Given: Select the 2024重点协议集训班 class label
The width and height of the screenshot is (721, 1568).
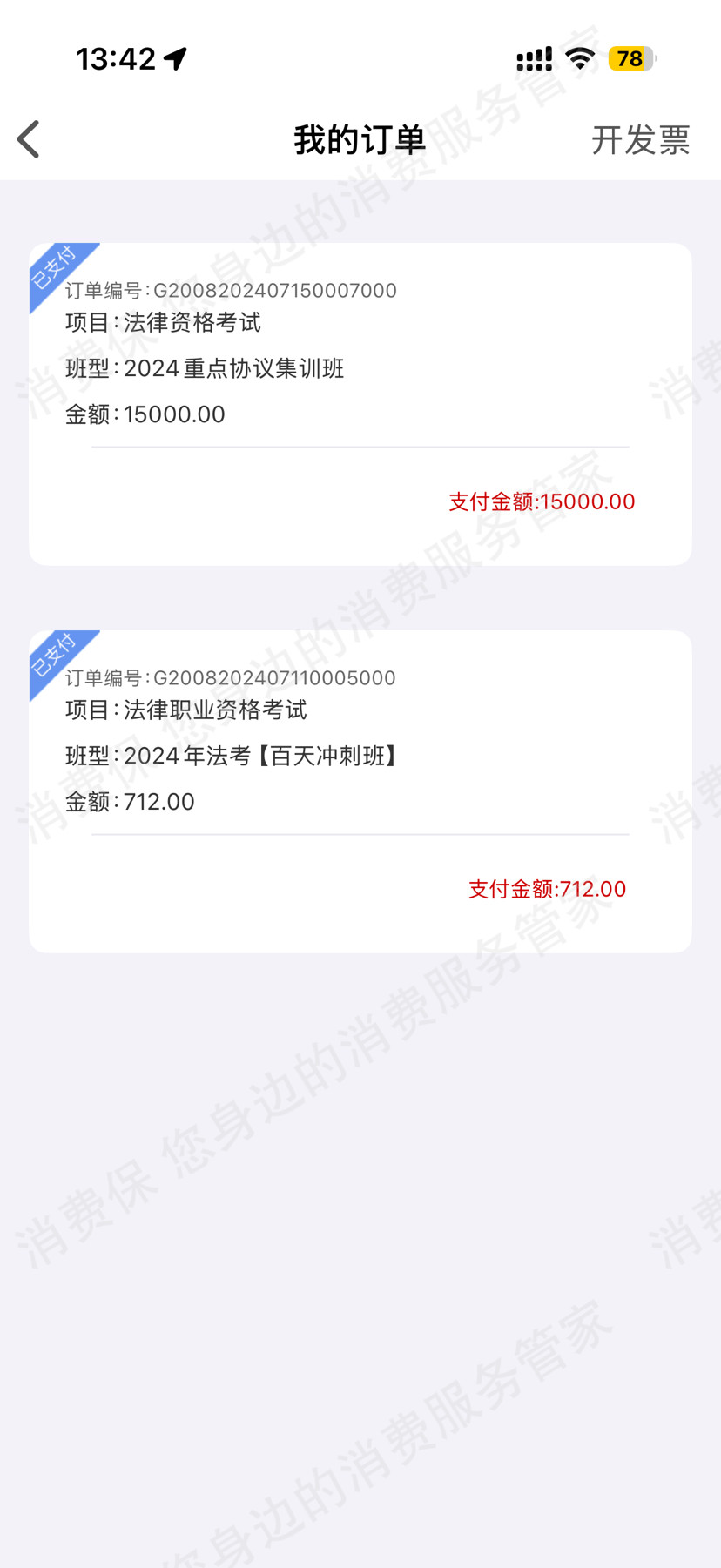Looking at the screenshot, I should [205, 369].
